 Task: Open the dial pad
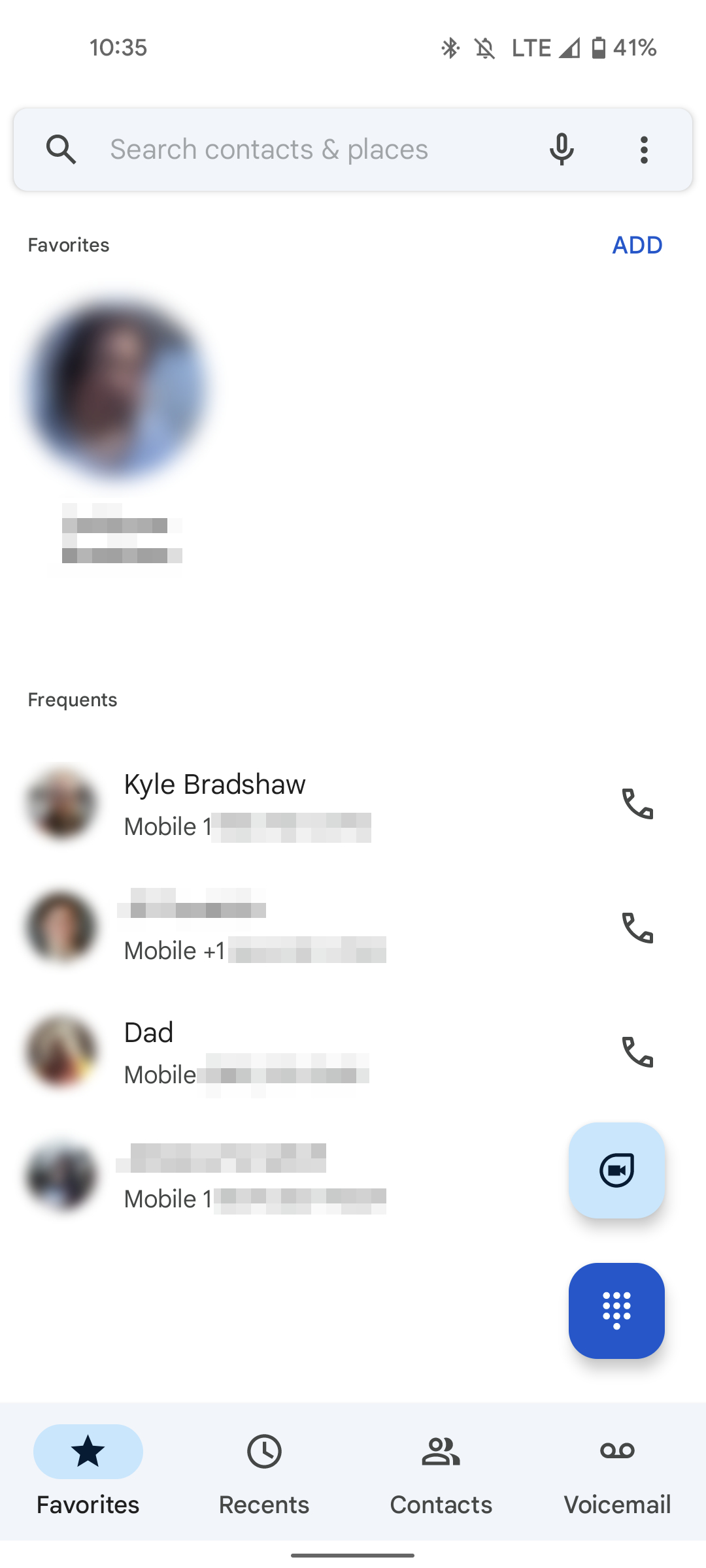point(616,1311)
